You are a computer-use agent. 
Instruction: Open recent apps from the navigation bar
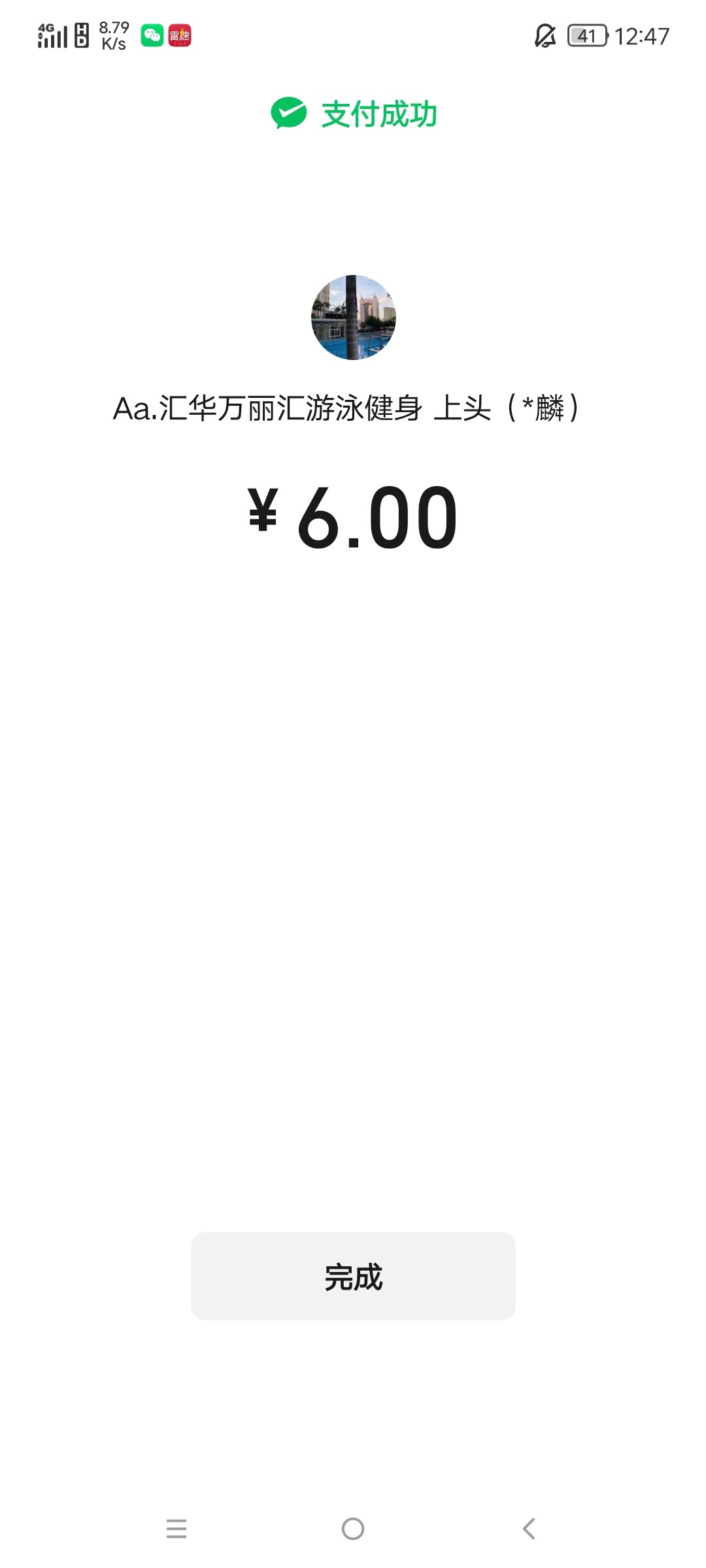tap(176, 1529)
